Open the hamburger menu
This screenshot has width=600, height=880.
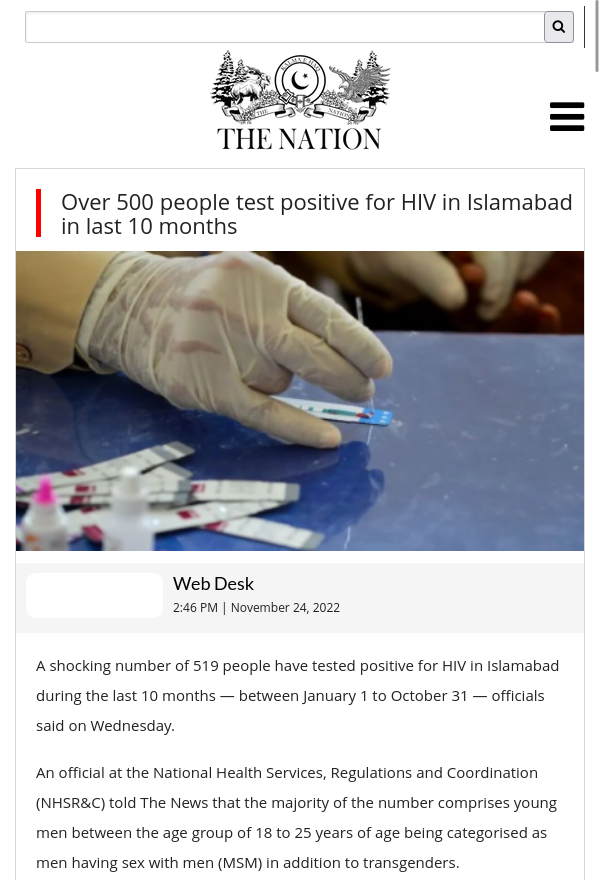tap(566, 116)
